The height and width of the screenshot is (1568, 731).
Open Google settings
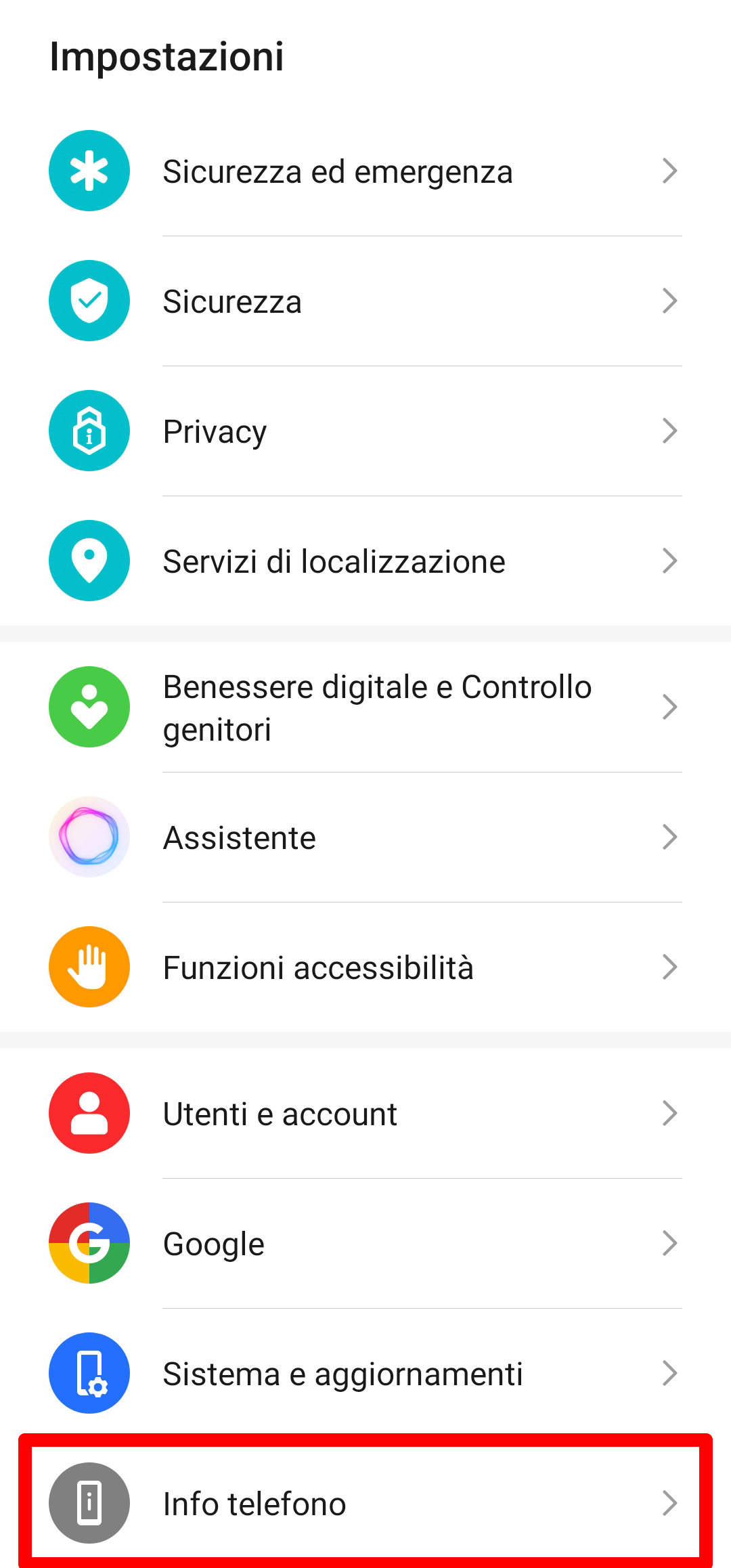365,1244
